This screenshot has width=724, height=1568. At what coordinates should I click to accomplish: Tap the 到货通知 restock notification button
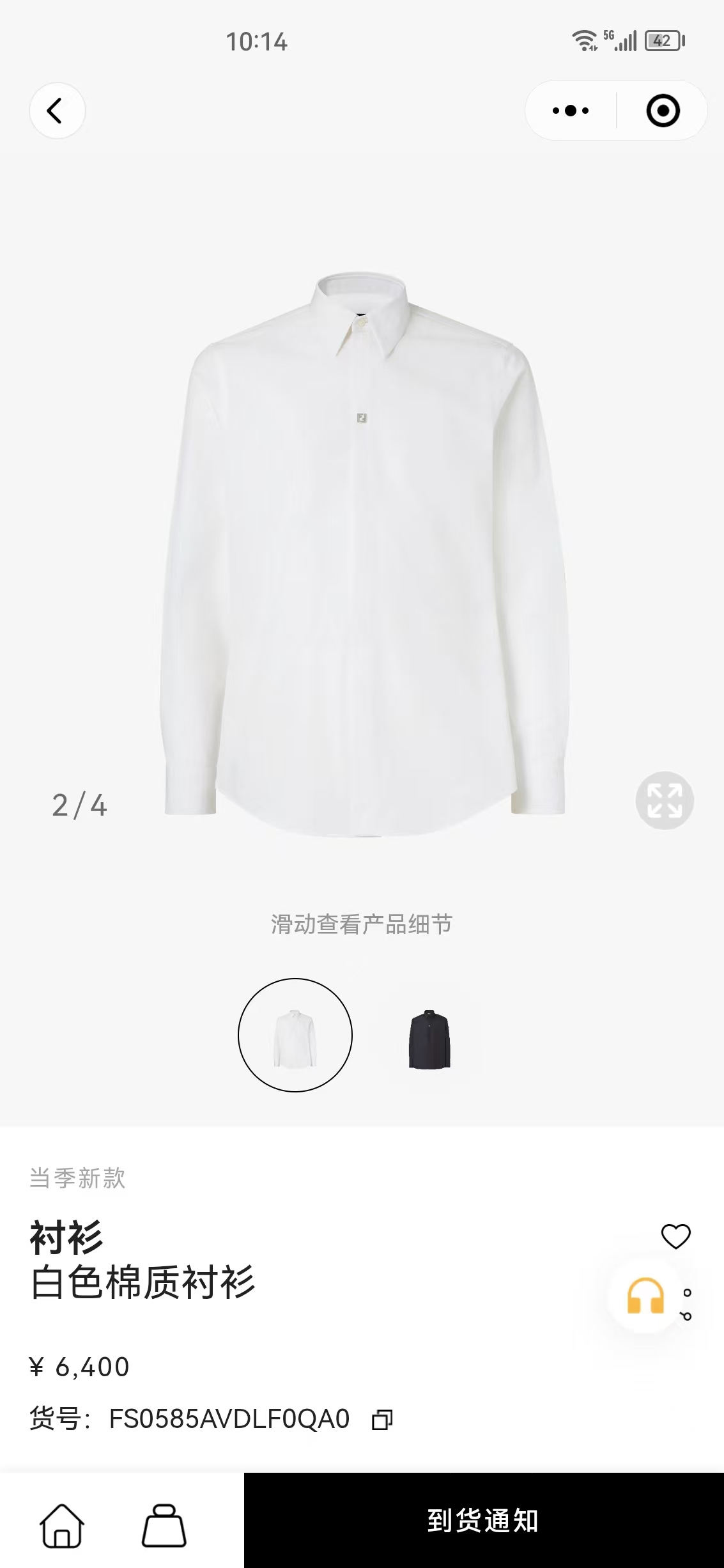click(x=483, y=1521)
